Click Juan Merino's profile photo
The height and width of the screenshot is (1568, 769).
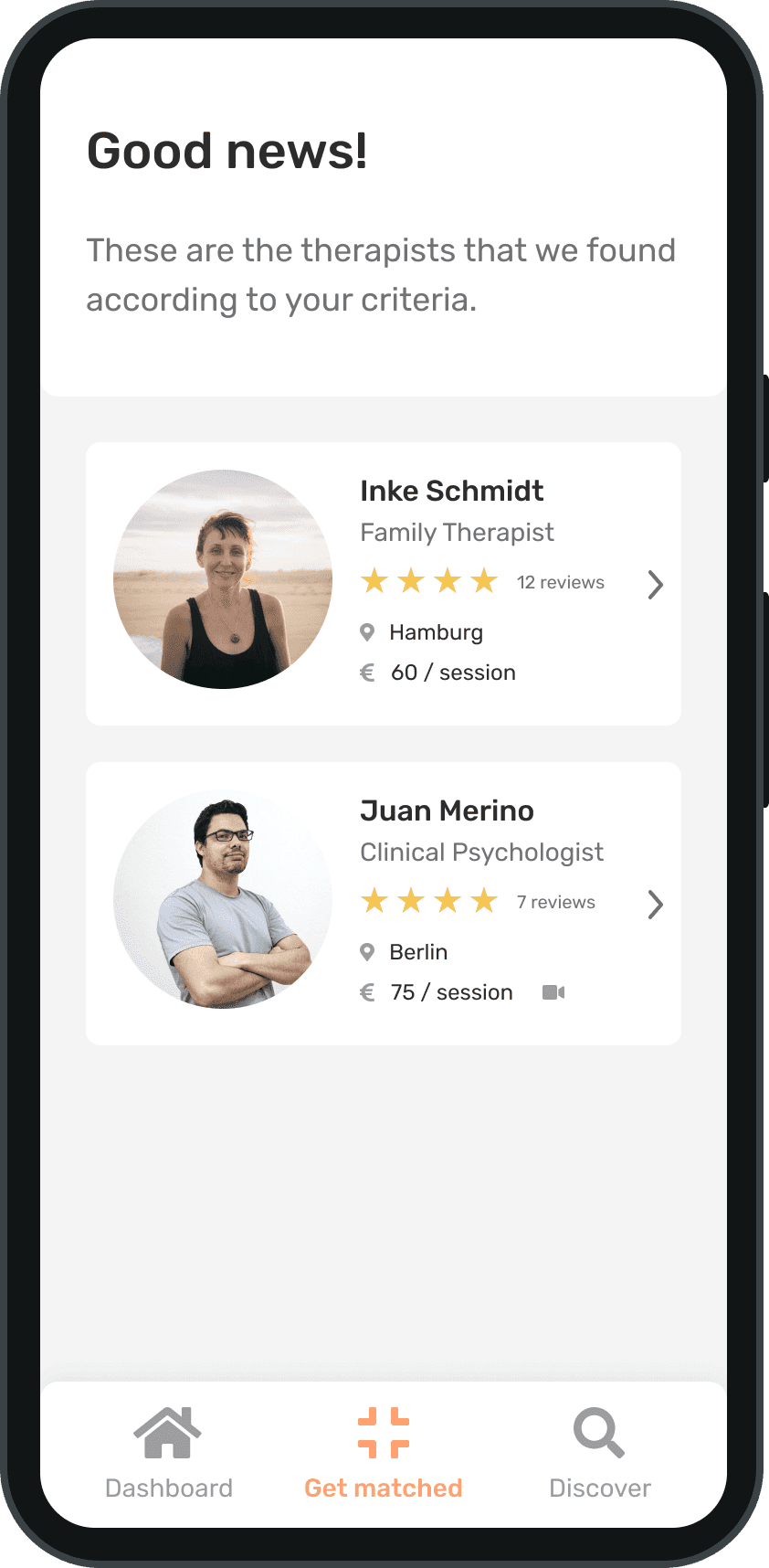point(223,900)
